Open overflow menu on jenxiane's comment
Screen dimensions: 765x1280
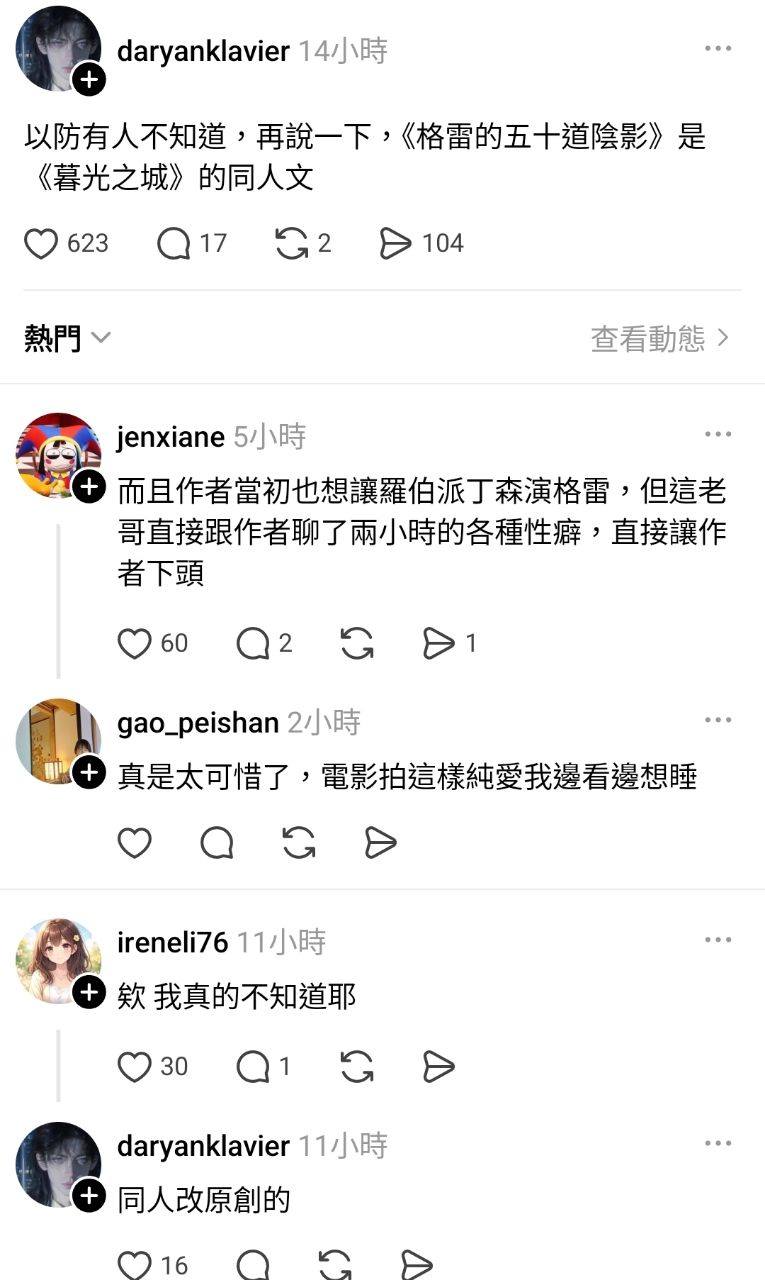(x=718, y=435)
